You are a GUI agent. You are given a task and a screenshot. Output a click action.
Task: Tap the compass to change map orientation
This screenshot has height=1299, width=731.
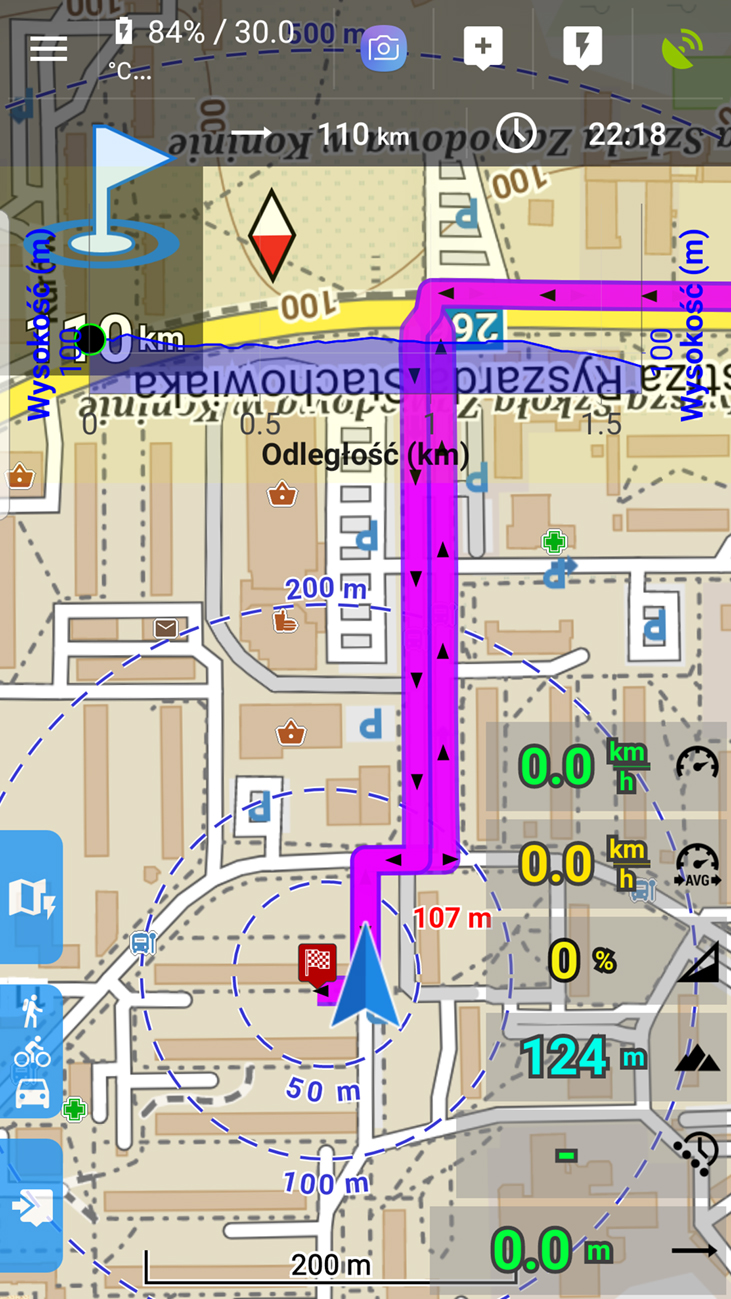pos(271,237)
